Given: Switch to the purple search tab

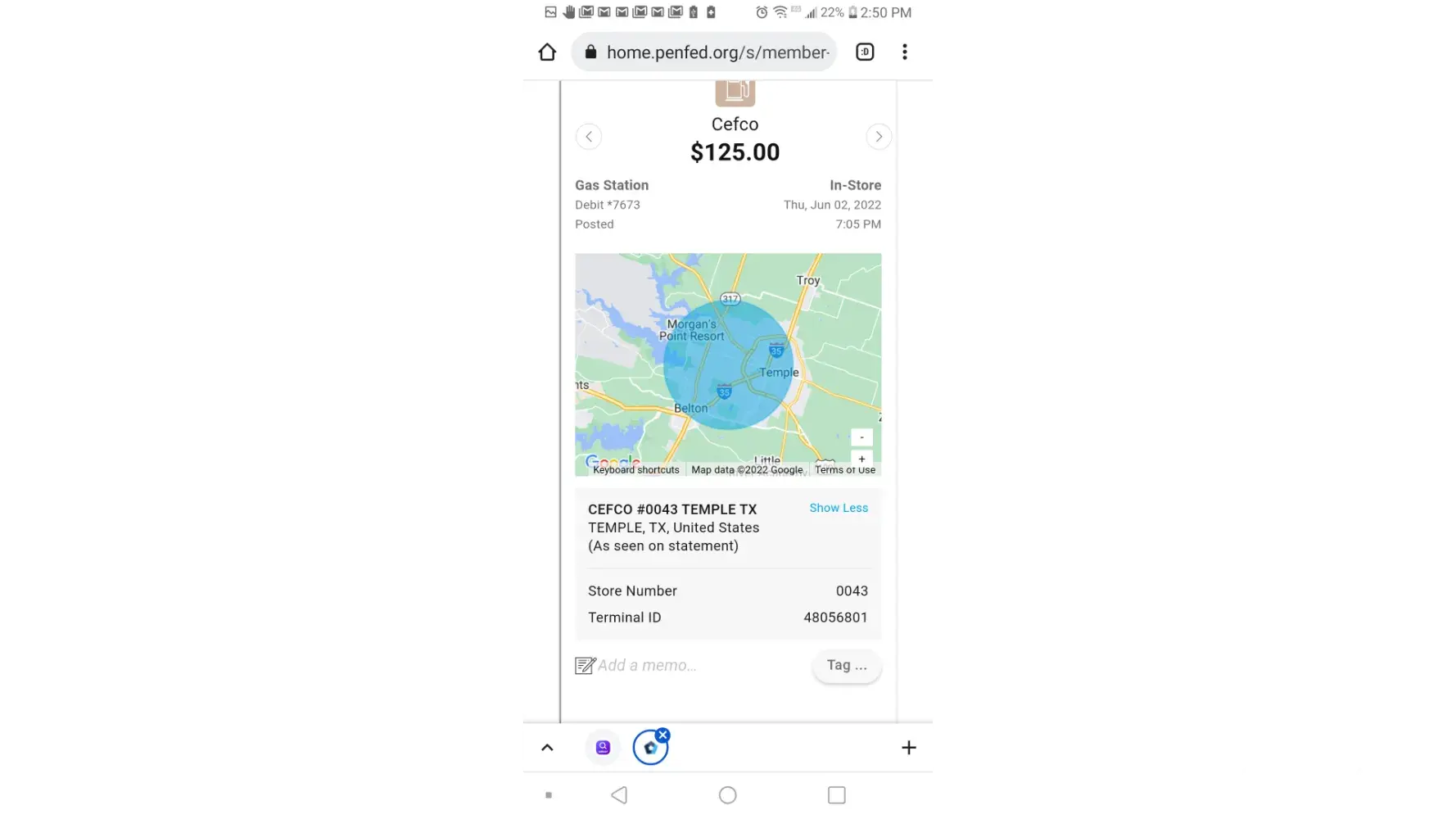Looking at the screenshot, I should tap(603, 748).
